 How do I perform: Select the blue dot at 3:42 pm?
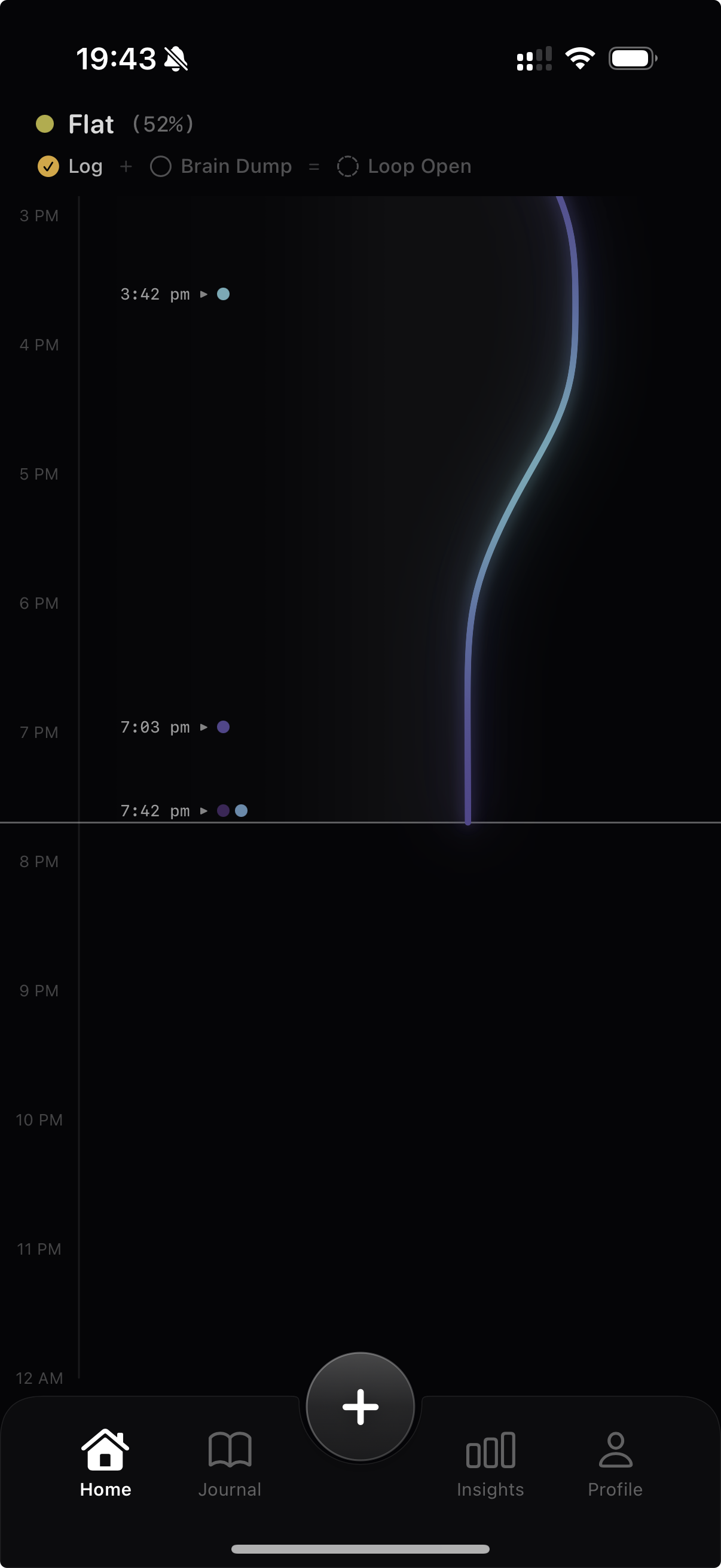pyautogui.click(x=224, y=294)
